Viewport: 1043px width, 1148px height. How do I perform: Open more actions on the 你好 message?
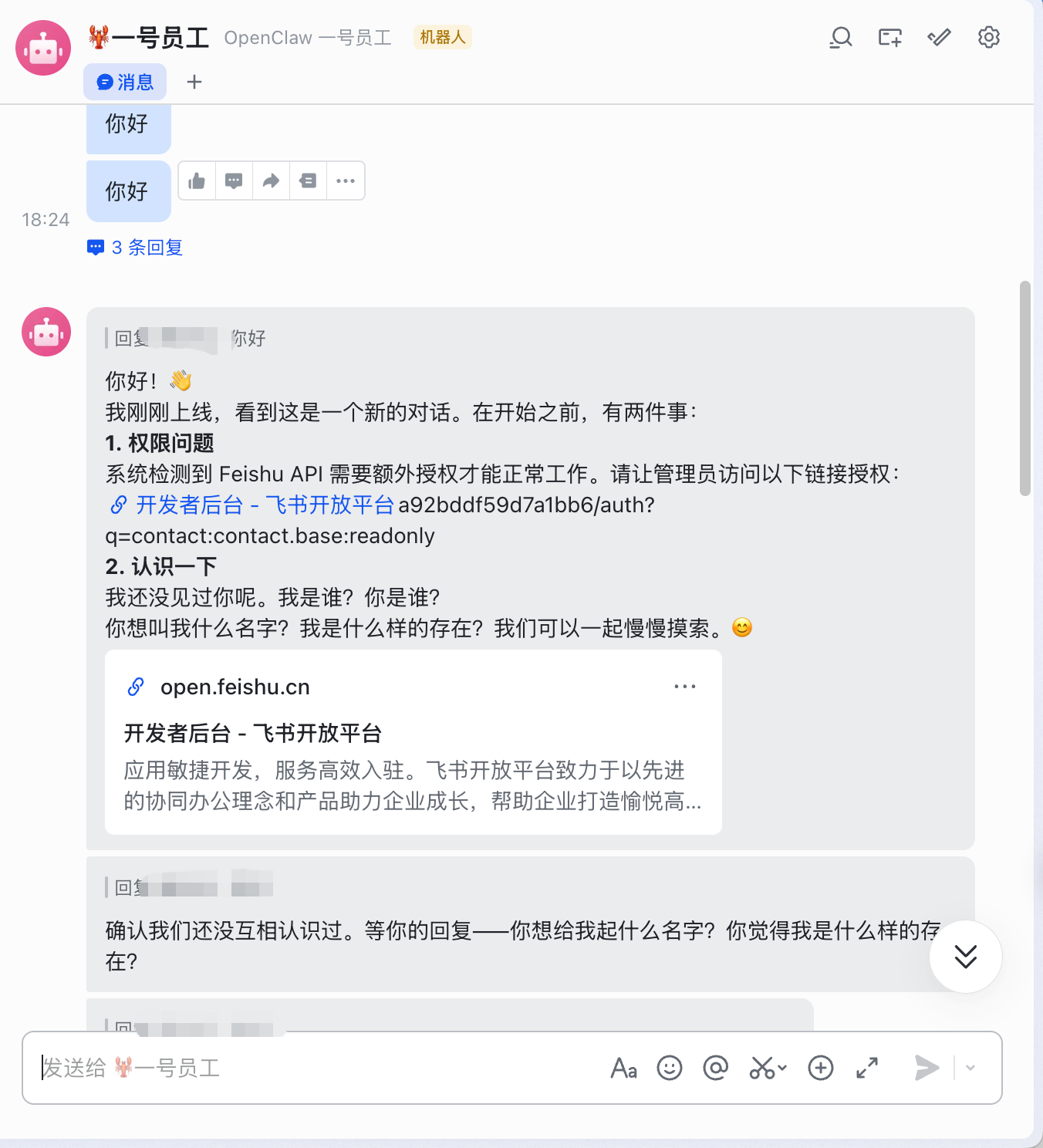pyautogui.click(x=346, y=180)
